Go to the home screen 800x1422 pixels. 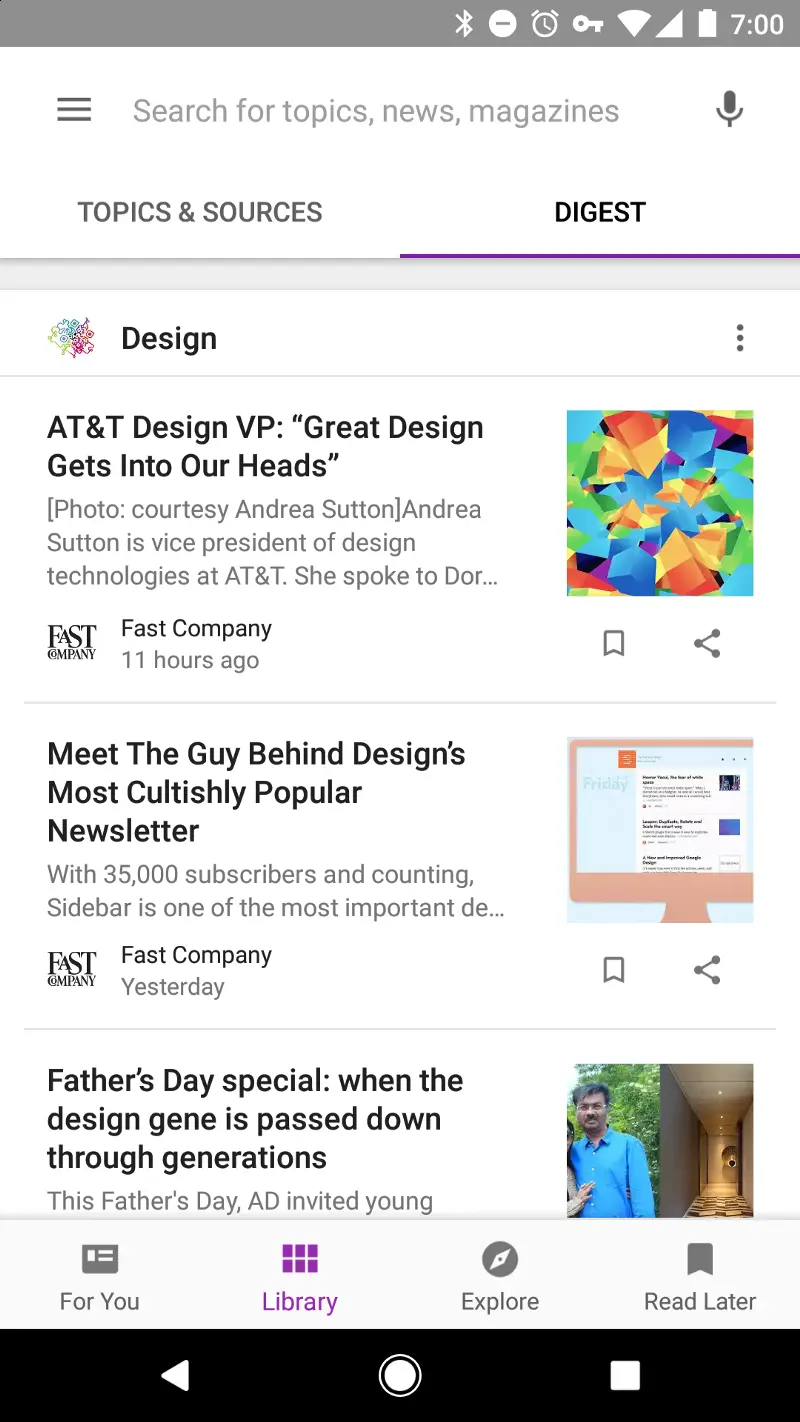(400, 1376)
